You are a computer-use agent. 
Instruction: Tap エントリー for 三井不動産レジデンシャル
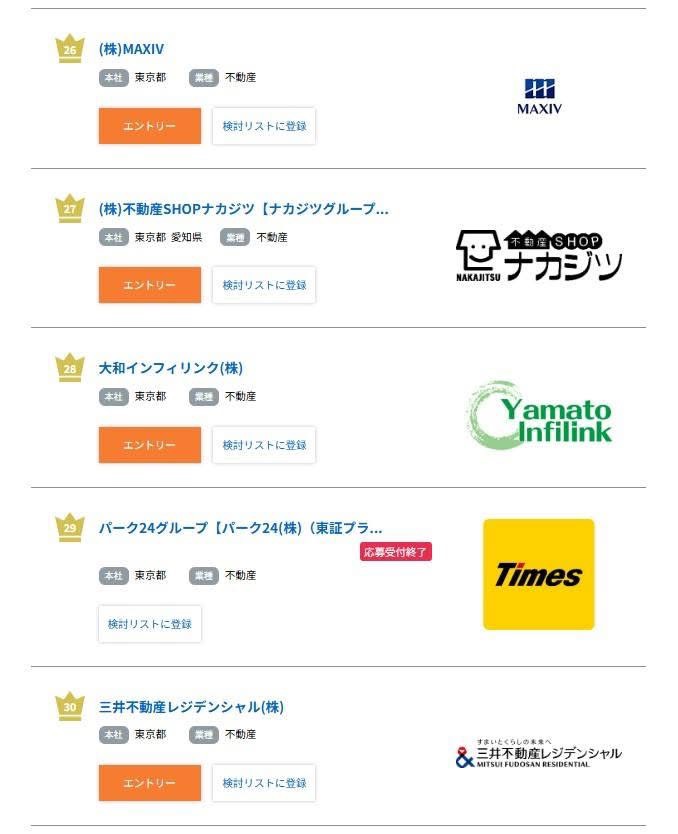[149, 783]
